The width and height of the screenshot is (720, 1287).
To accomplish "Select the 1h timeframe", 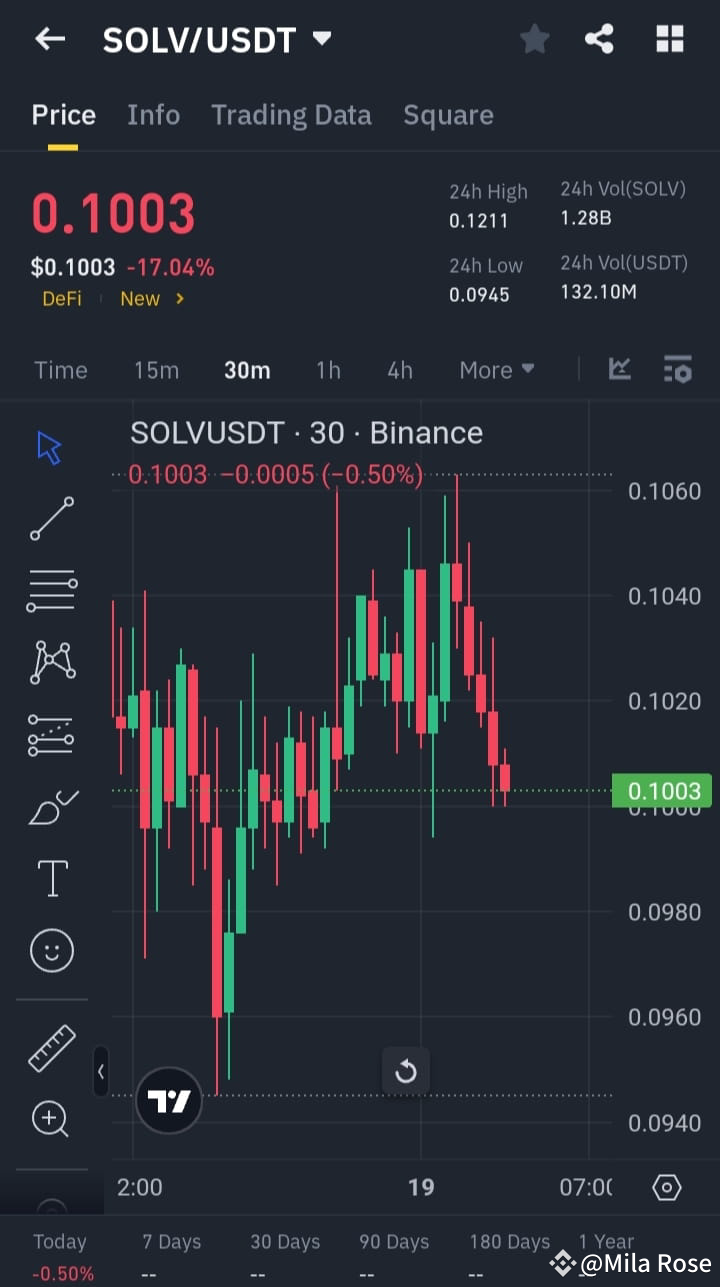I will 328,369.
